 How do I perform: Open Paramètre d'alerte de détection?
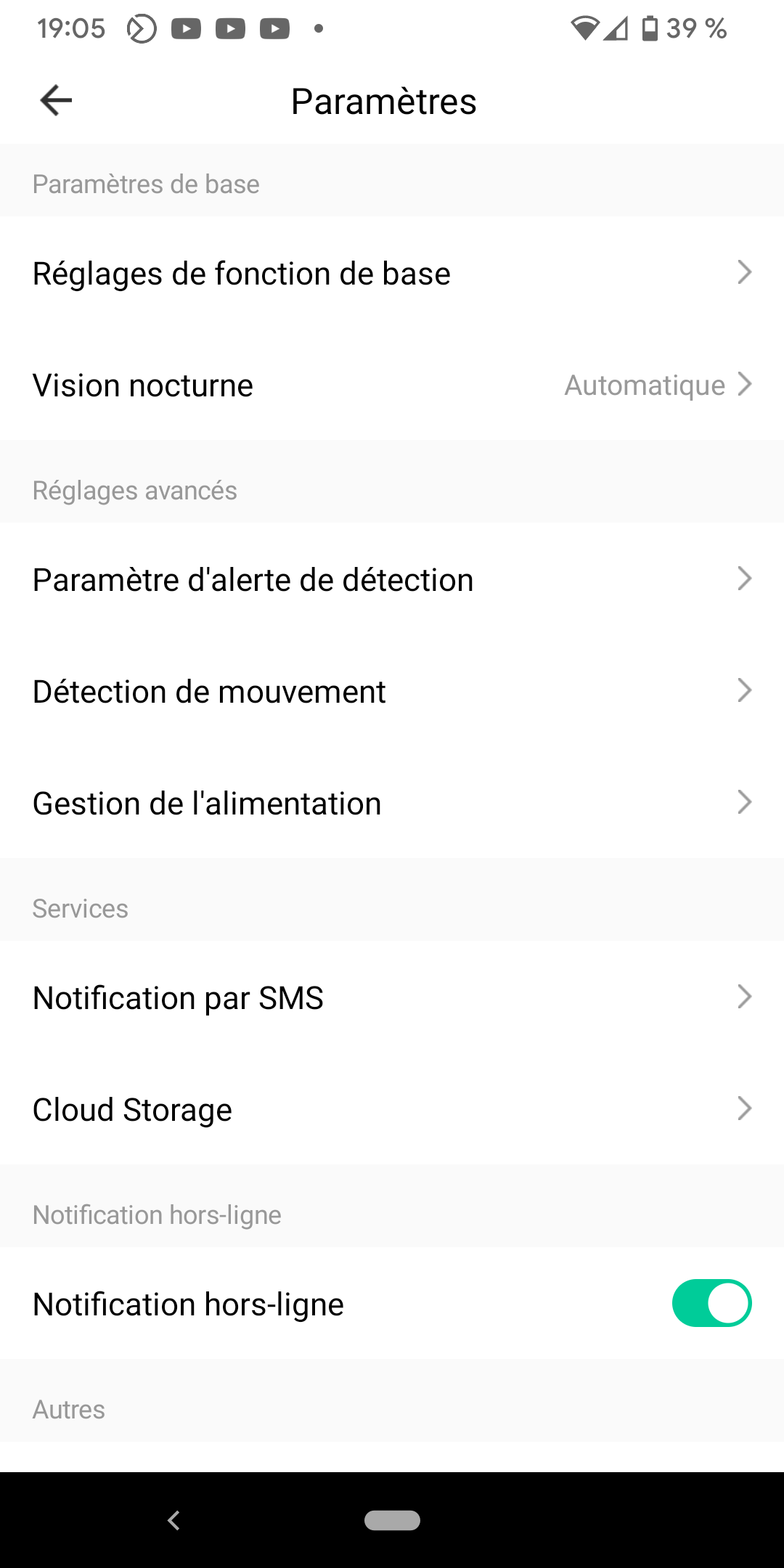[392, 579]
